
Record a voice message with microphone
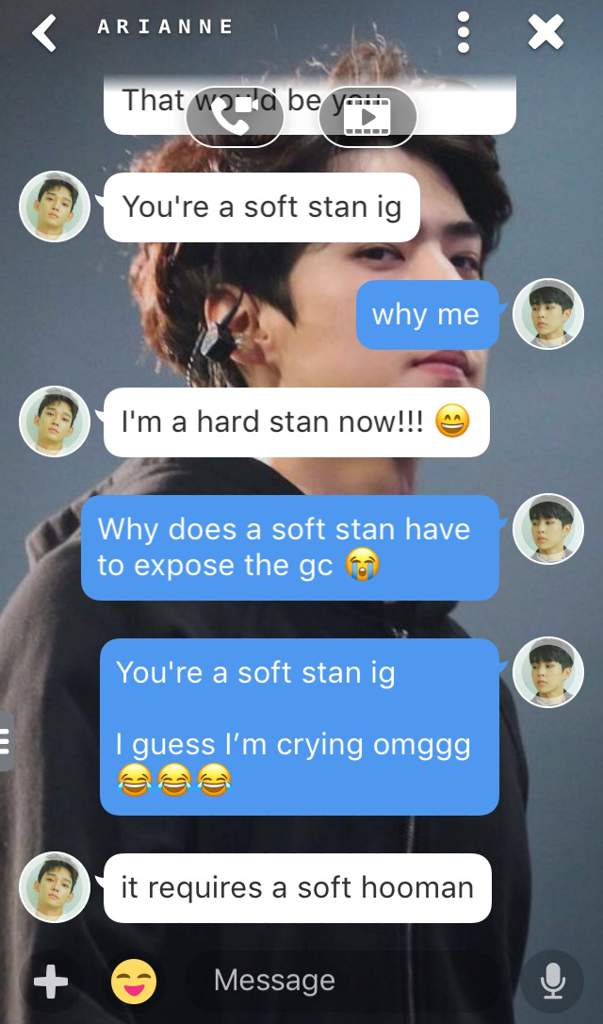pos(552,981)
